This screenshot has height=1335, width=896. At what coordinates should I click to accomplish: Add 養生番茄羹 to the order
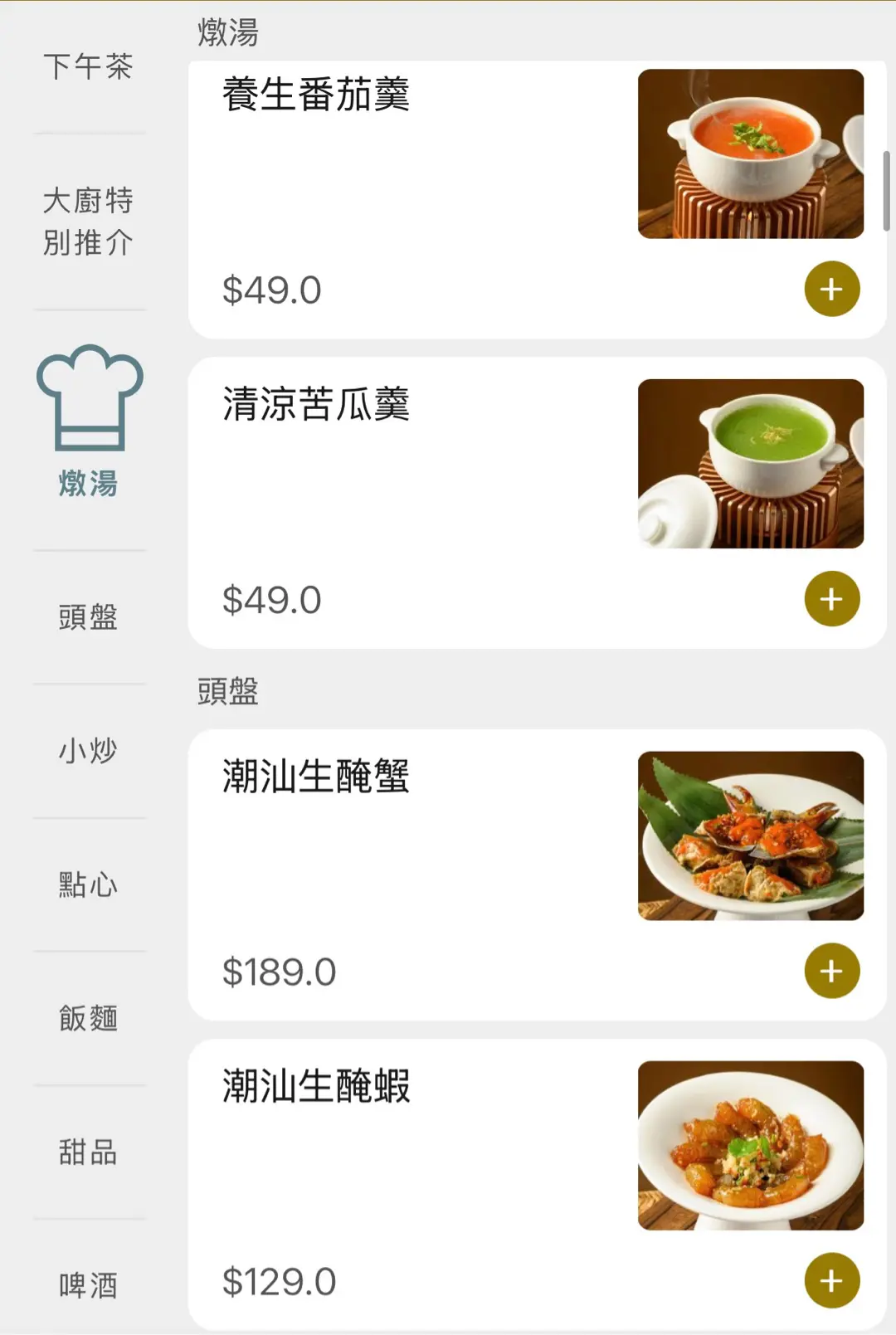[831, 290]
